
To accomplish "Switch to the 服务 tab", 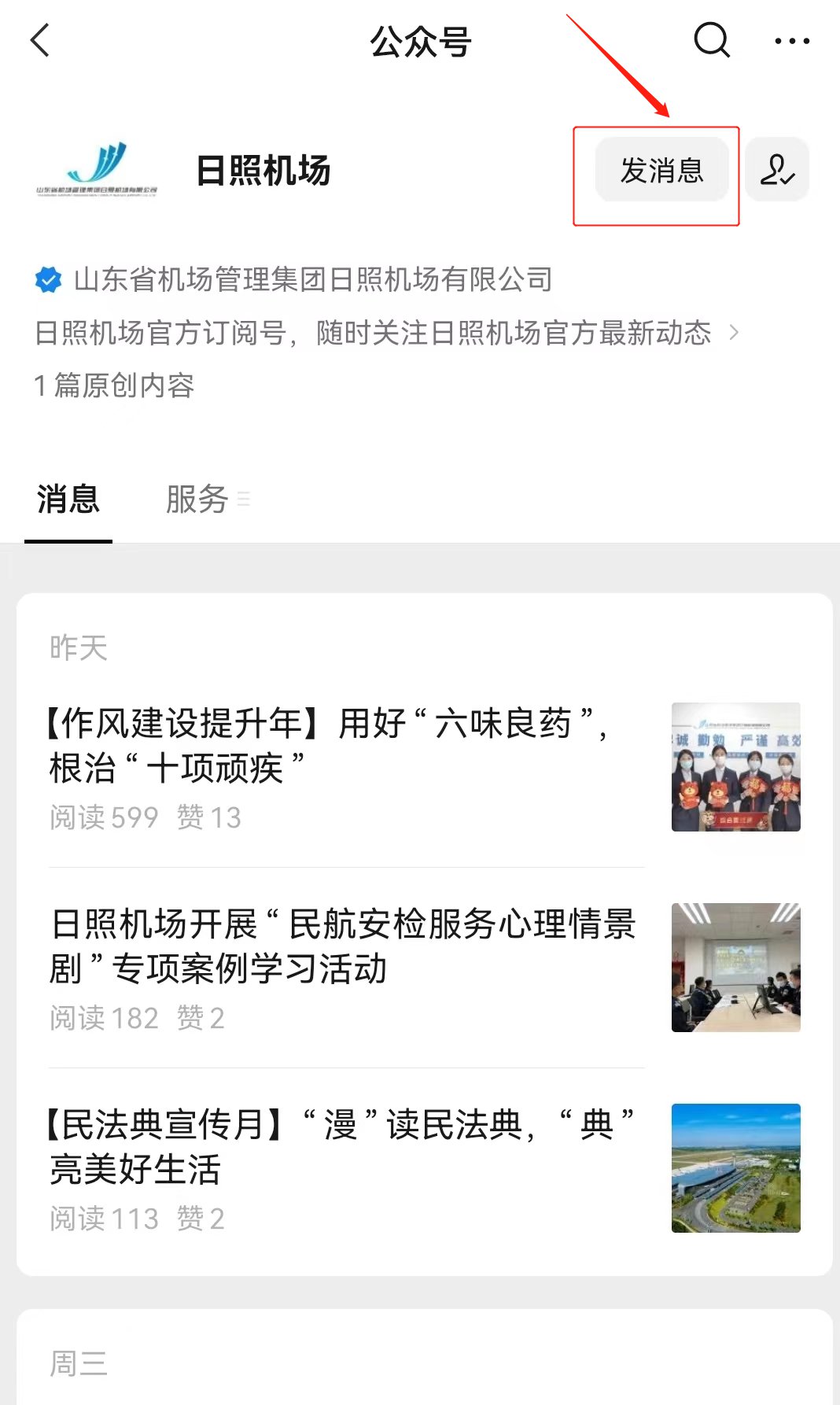I will coord(198,500).
